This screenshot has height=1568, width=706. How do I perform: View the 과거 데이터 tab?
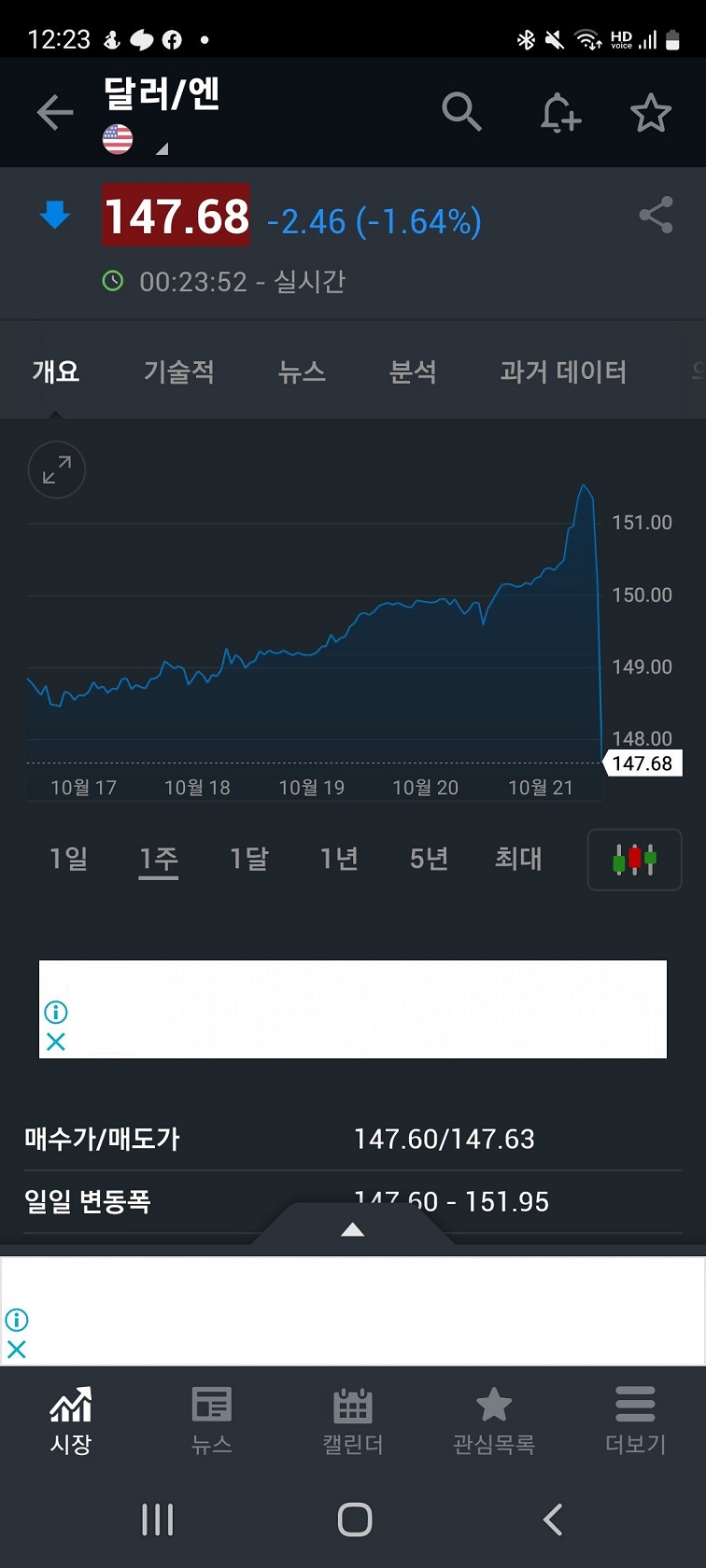tap(563, 371)
